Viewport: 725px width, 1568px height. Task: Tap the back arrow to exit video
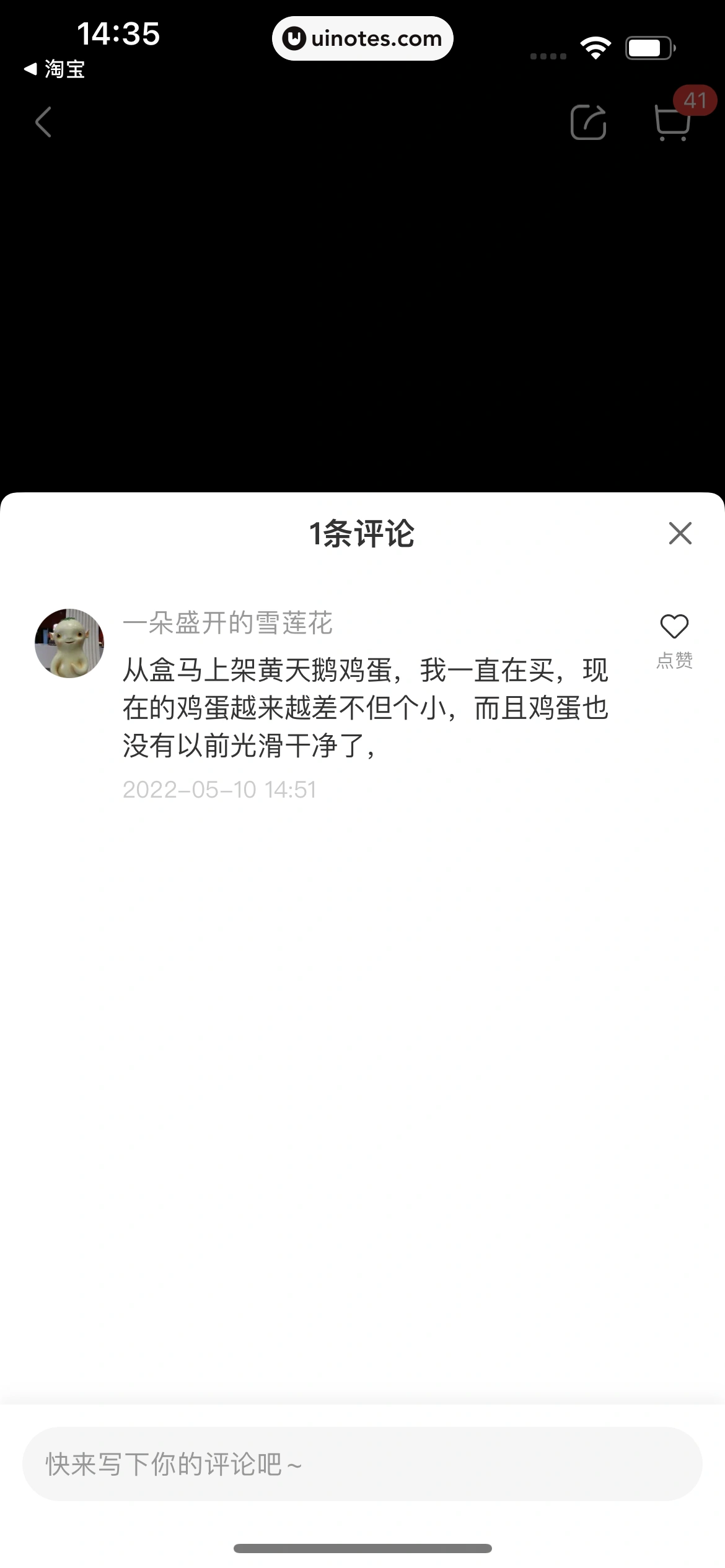[x=43, y=122]
